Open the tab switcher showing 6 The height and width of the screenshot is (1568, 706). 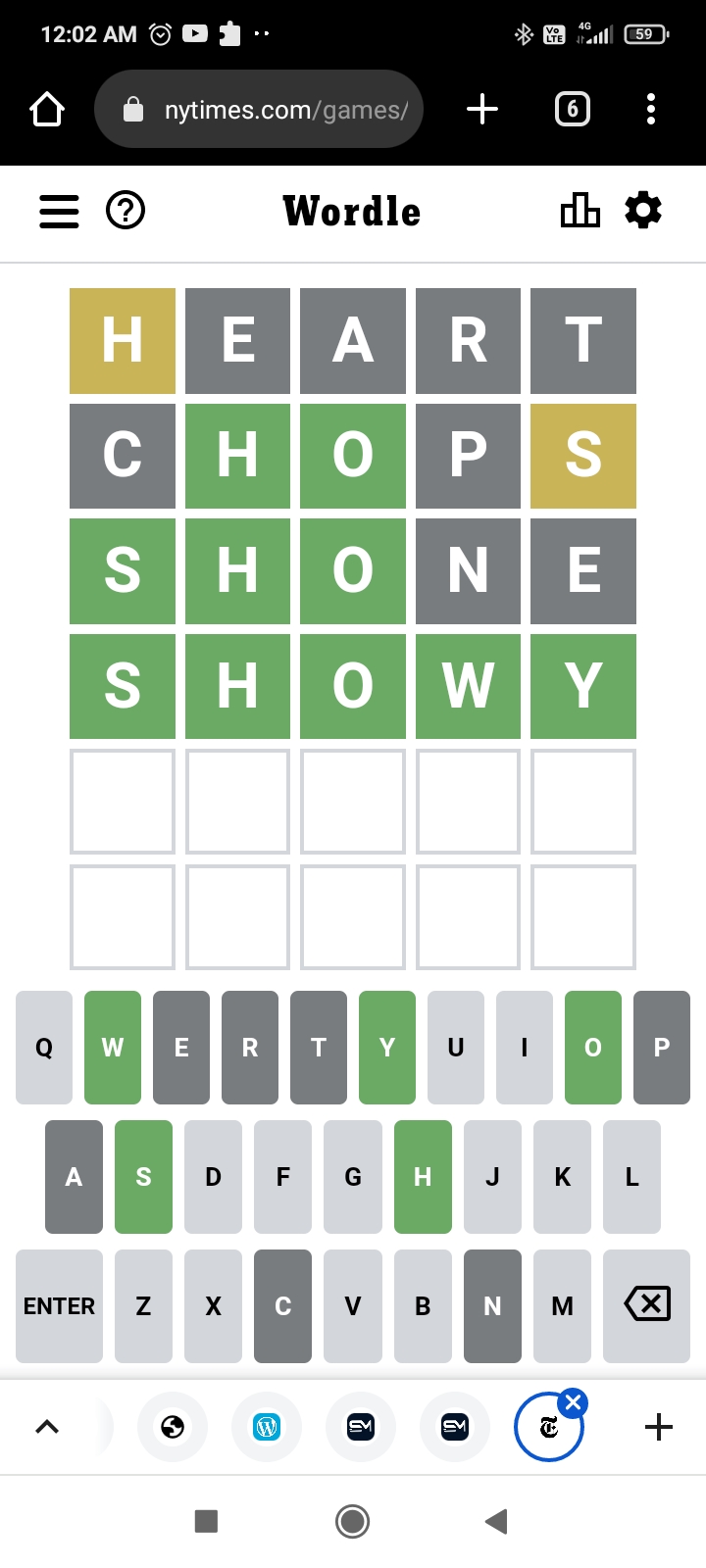coord(573,109)
